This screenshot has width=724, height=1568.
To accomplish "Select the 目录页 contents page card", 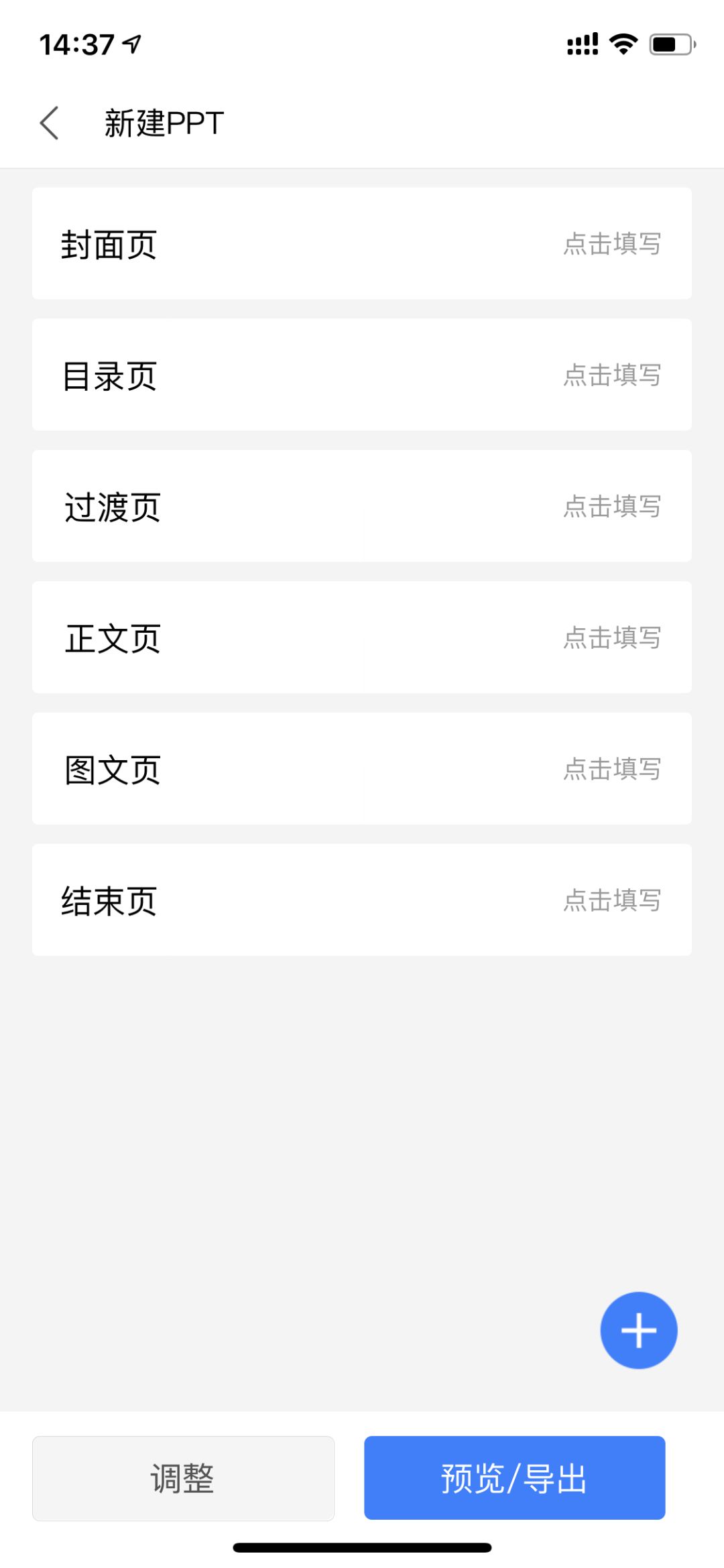I will 201,375.
